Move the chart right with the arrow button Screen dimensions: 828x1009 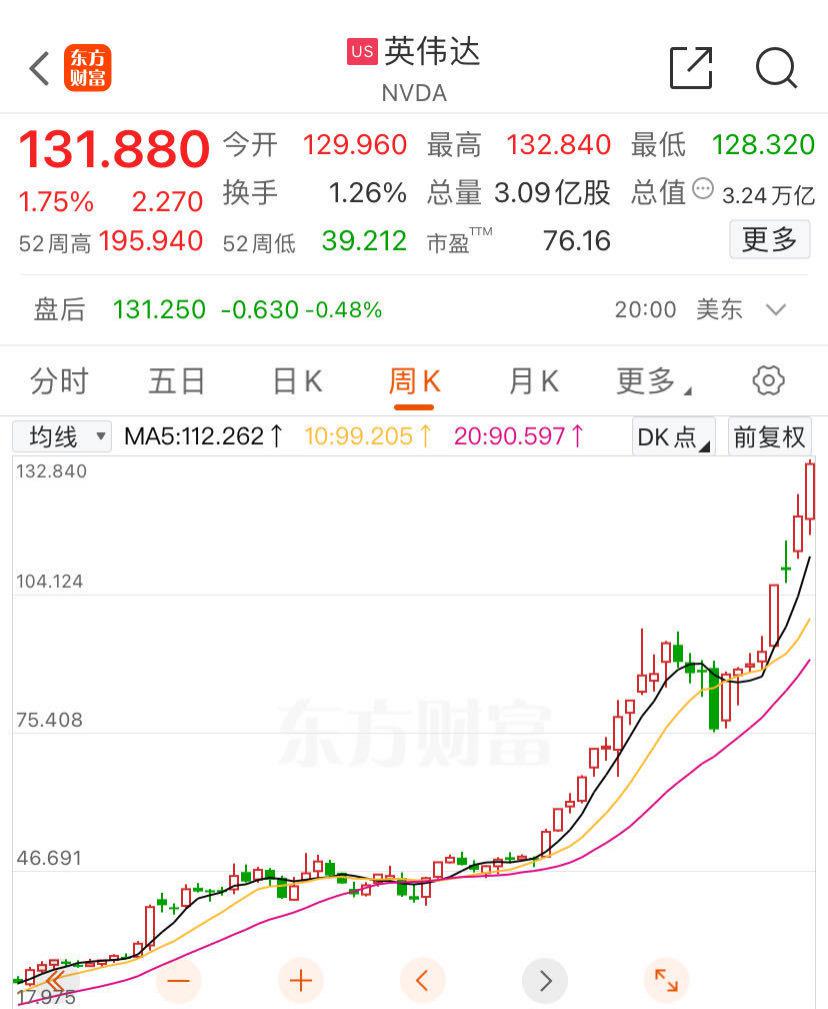[x=545, y=980]
